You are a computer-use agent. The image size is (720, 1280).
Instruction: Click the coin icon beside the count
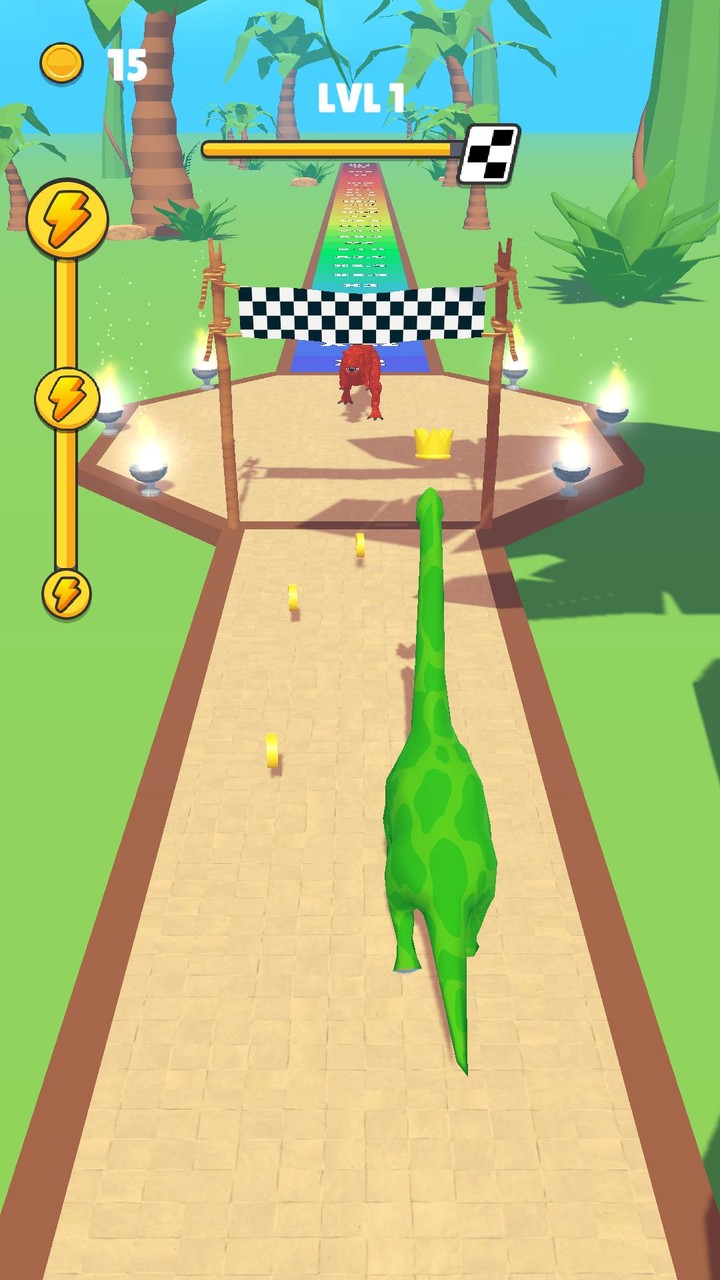click(62, 60)
